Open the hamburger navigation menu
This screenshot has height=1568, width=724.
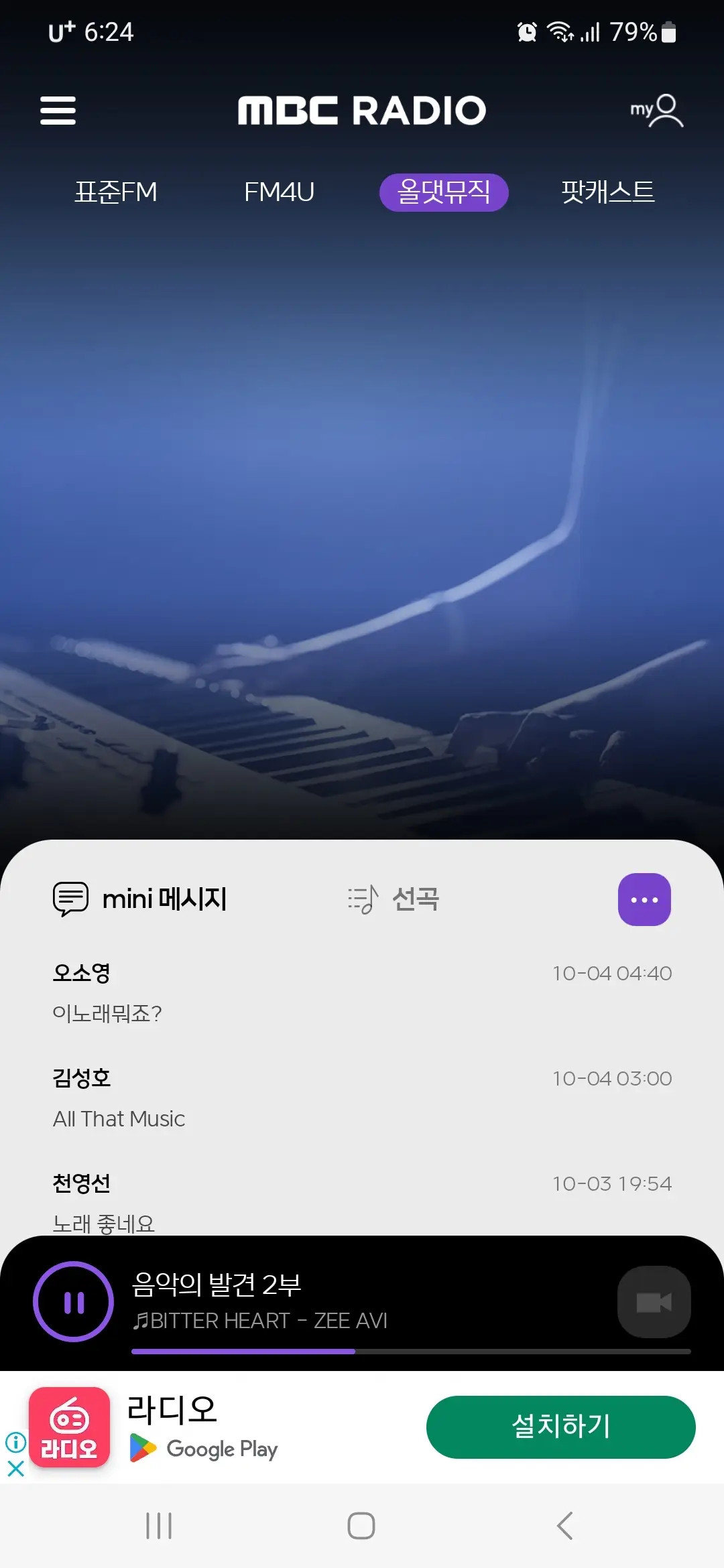click(58, 111)
